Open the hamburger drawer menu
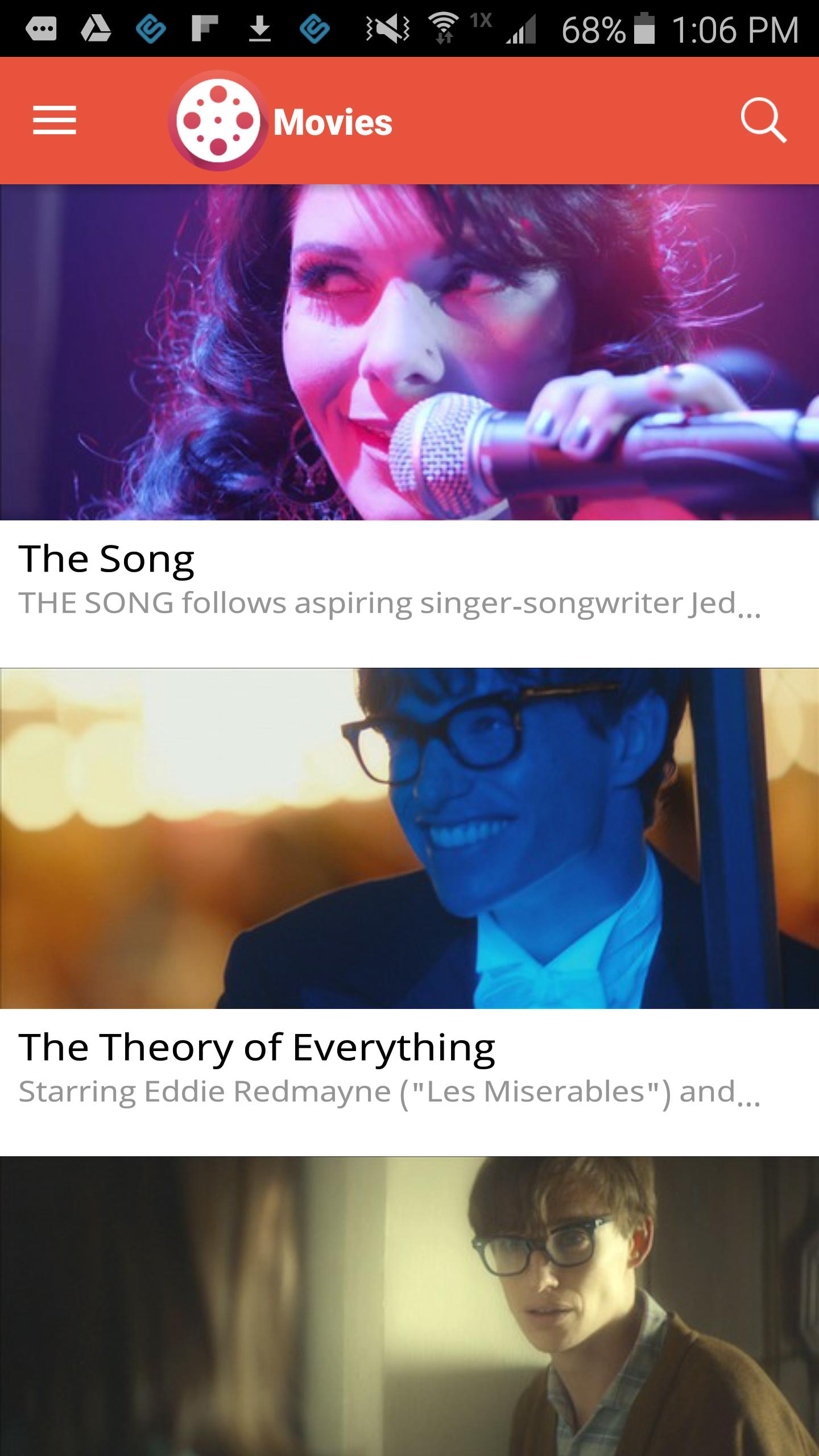 [55, 121]
